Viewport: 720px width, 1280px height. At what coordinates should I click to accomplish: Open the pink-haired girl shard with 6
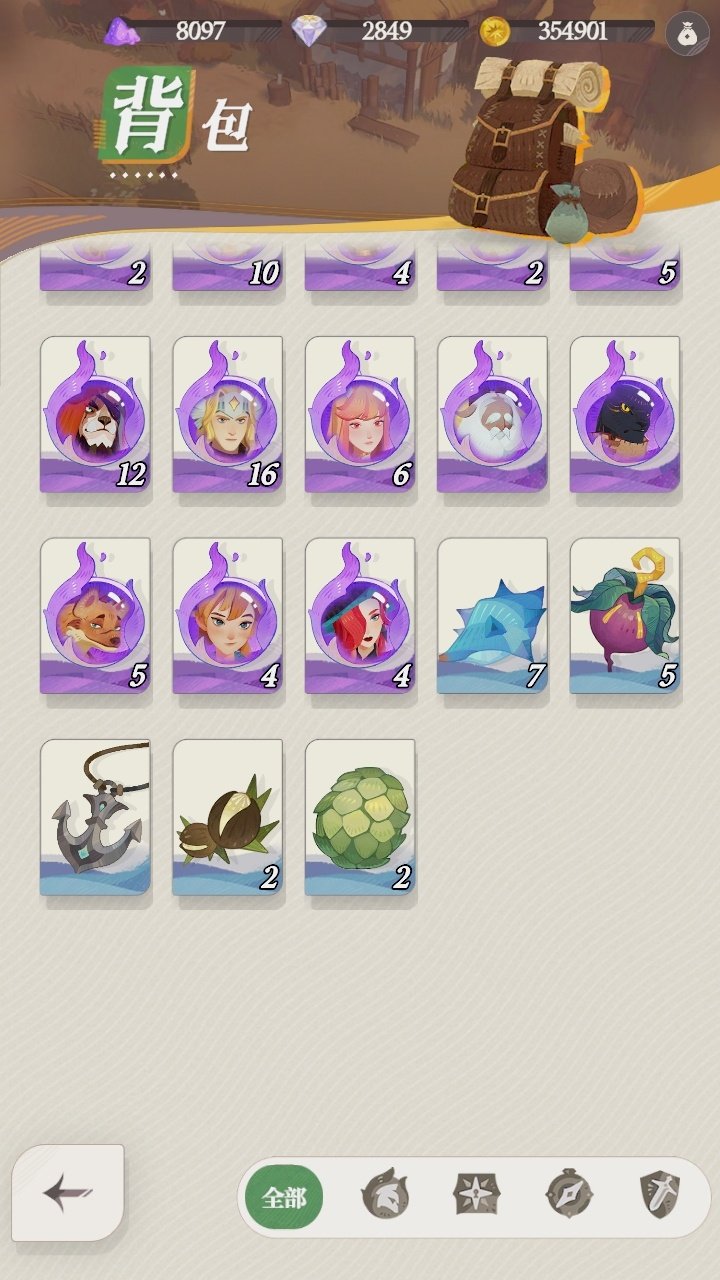tap(359, 414)
